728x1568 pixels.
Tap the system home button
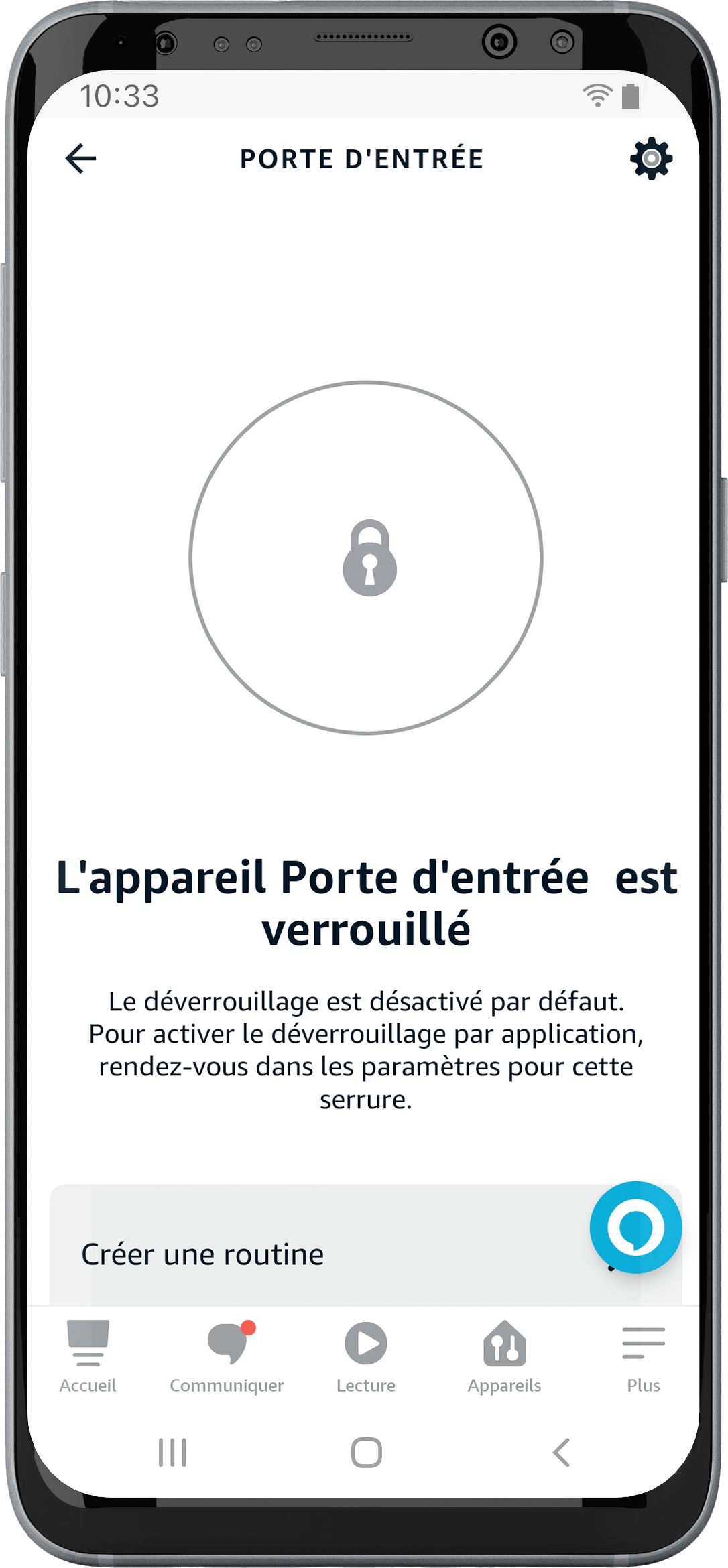(x=366, y=1453)
